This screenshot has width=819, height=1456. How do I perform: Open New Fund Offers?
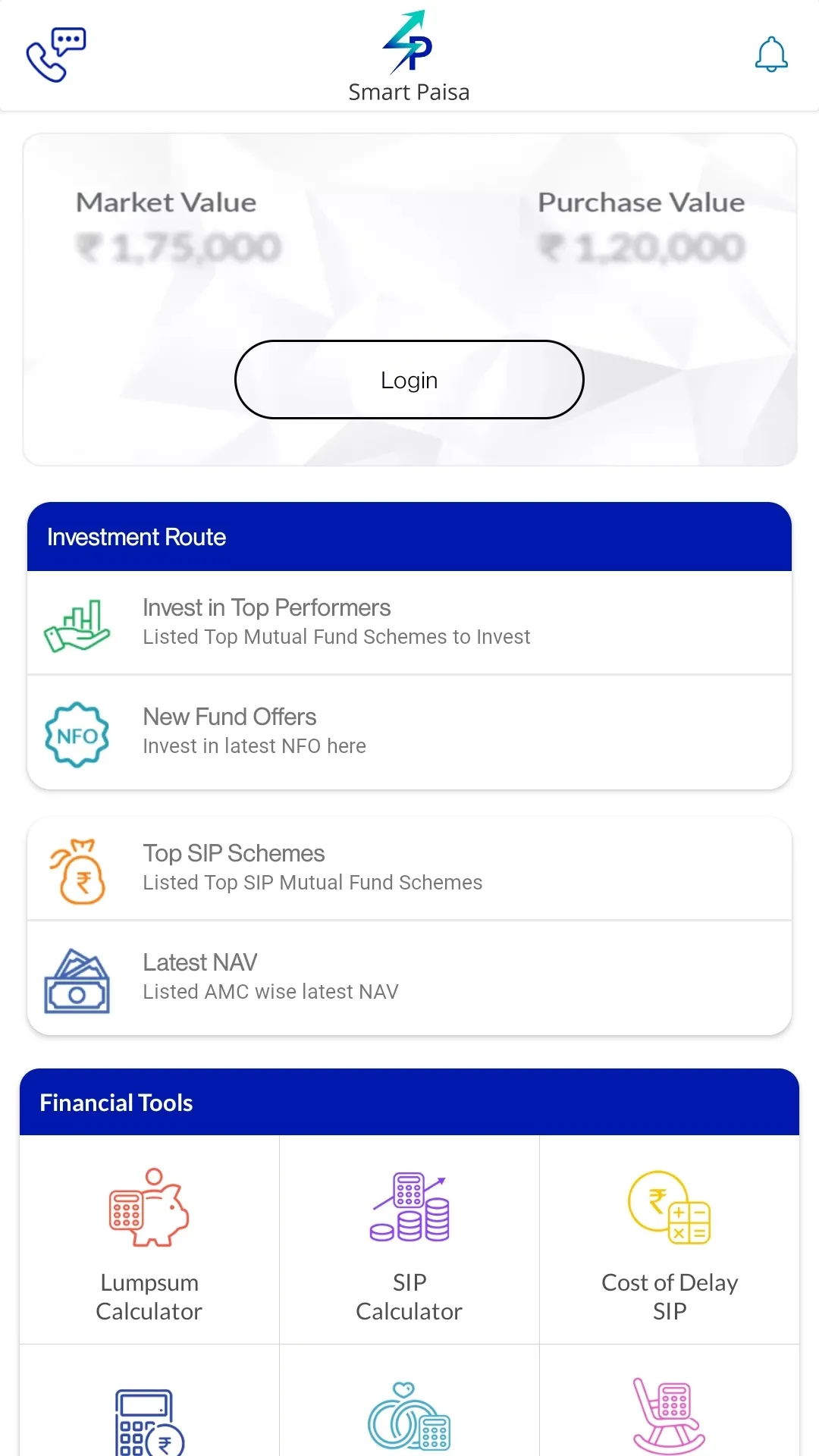tap(409, 732)
